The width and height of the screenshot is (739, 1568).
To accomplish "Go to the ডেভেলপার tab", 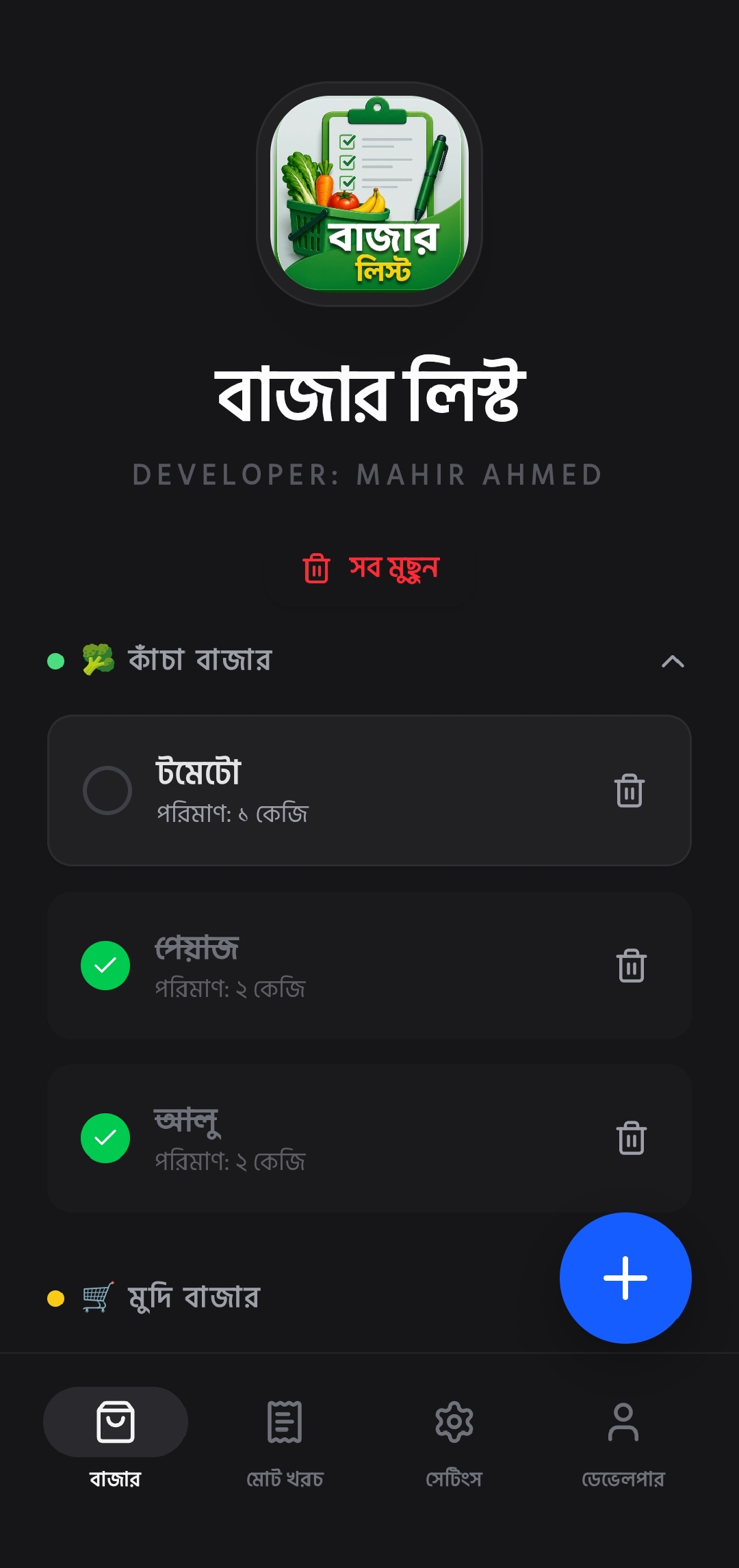I will point(623,1440).
